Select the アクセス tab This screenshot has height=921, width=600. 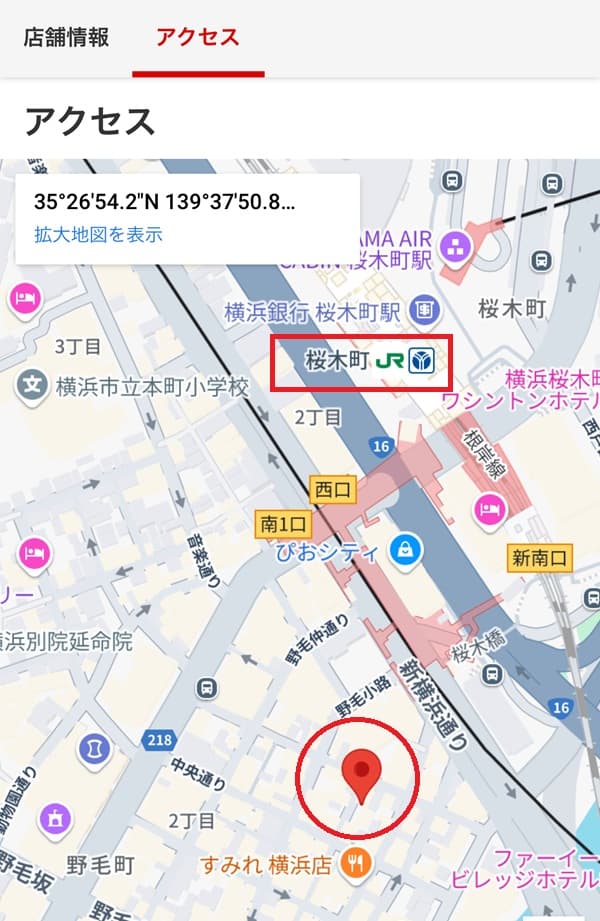pyautogui.click(x=197, y=38)
